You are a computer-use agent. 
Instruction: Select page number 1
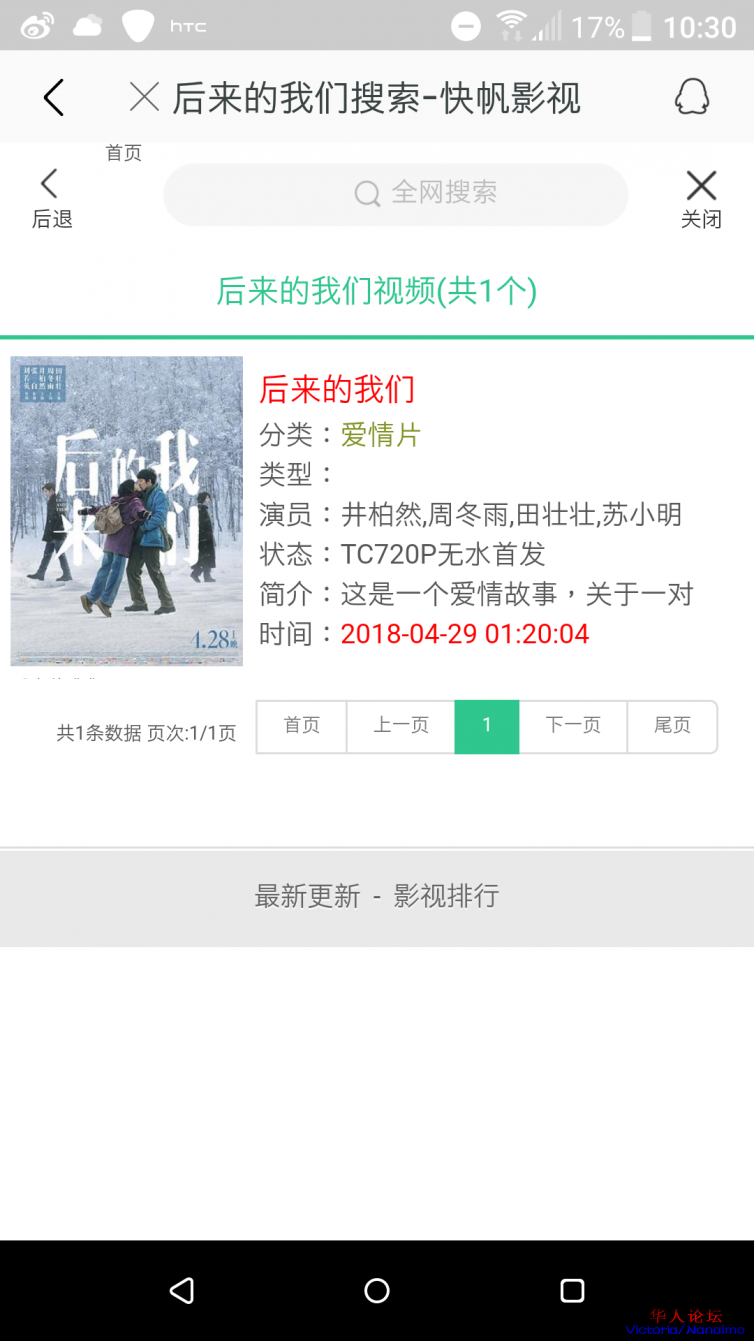pos(487,726)
